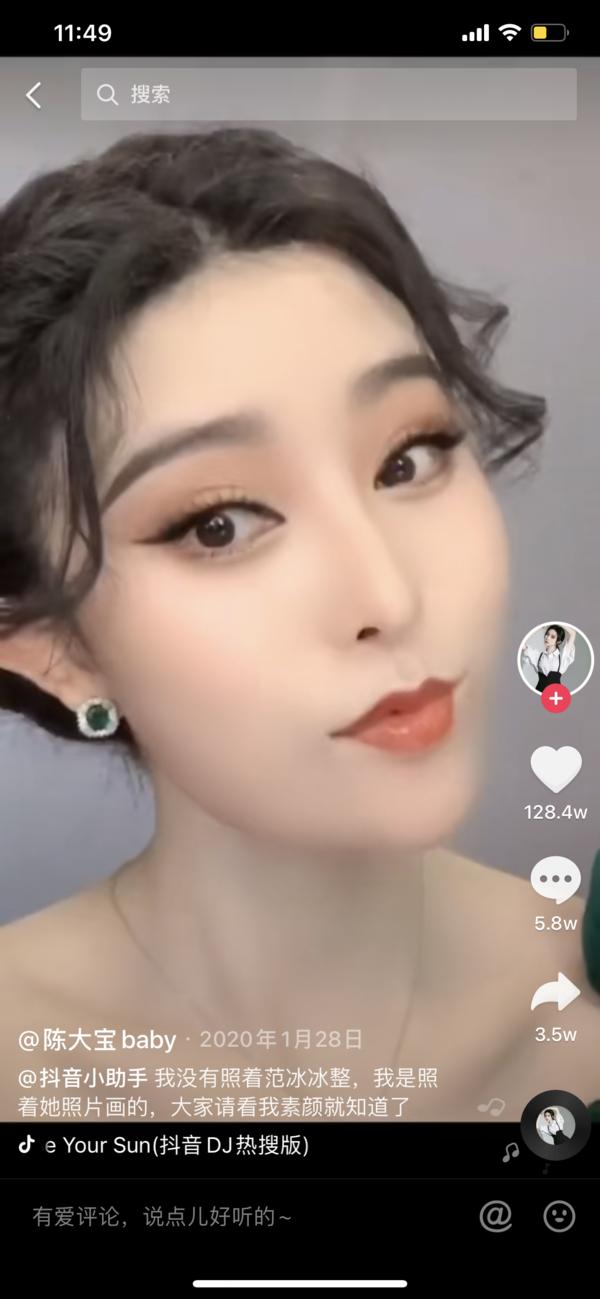Go back using the top-left arrow

pyautogui.click(x=34, y=95)
